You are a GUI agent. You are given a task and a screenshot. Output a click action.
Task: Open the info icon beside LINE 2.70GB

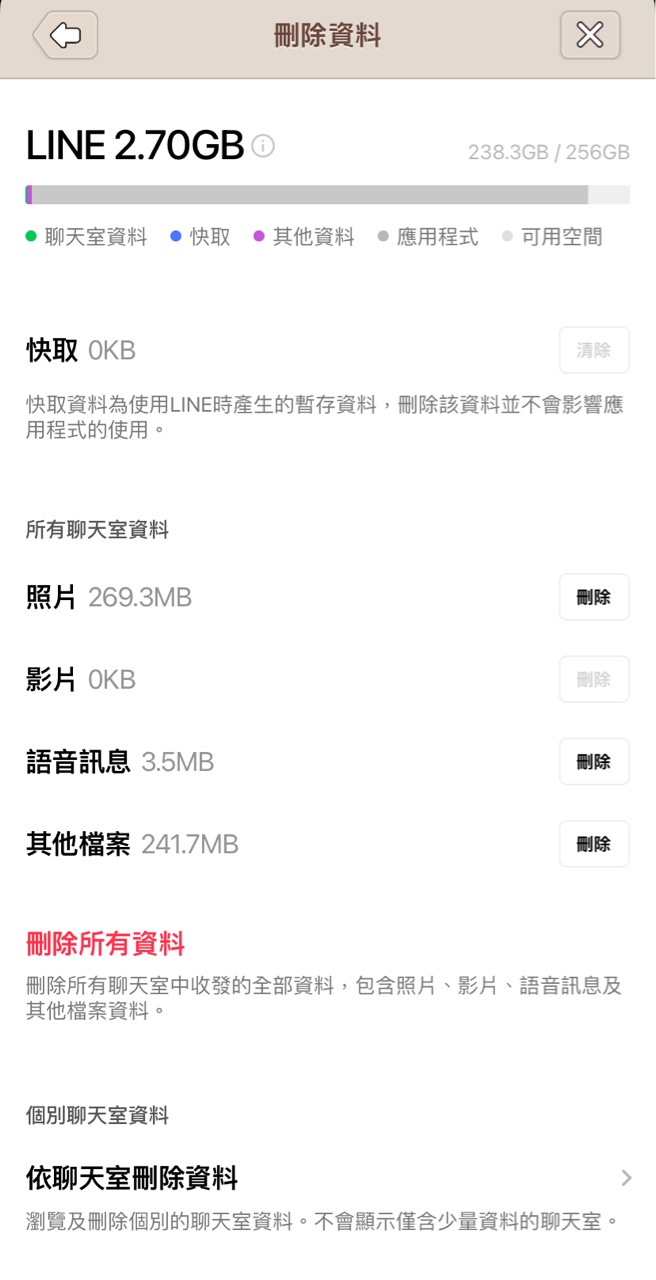point(263,146)
